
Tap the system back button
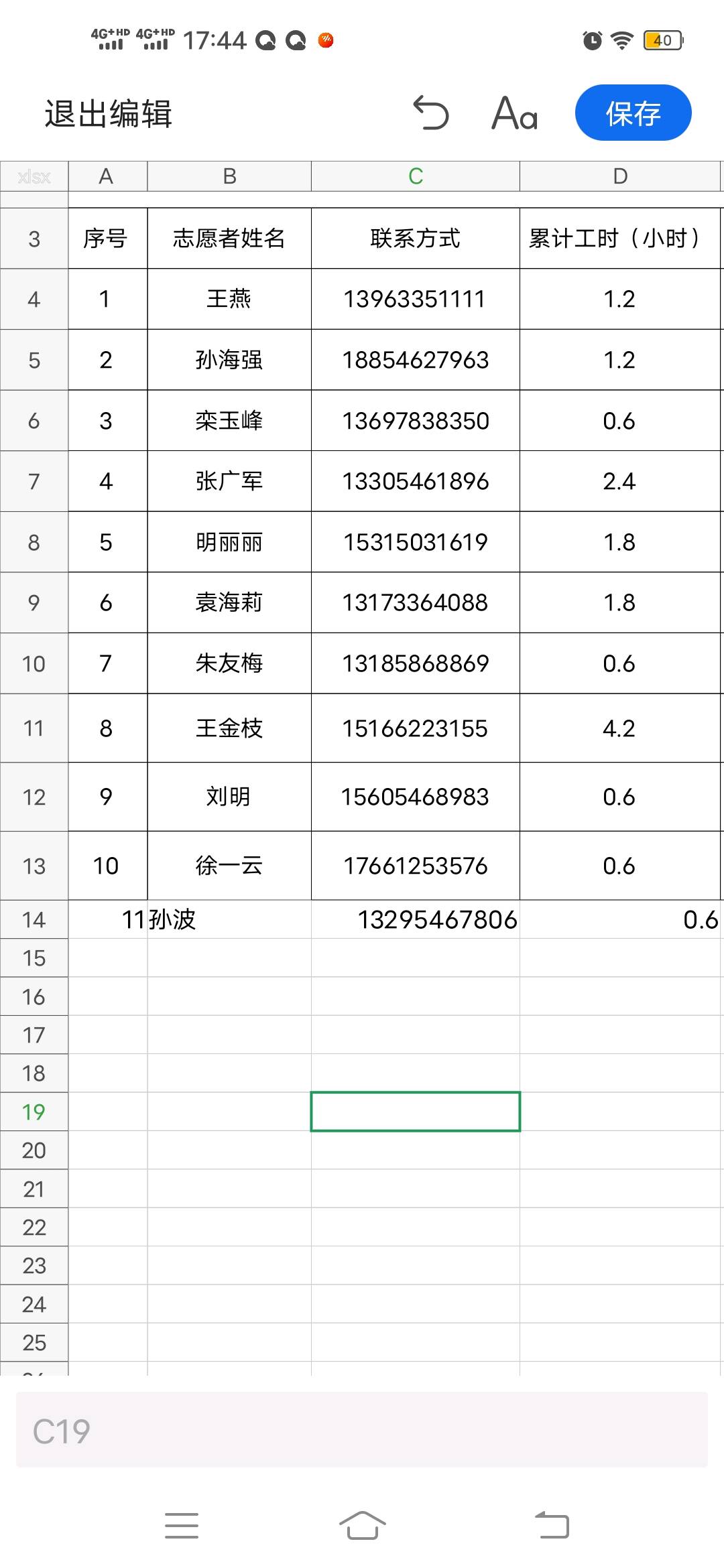552,1526
